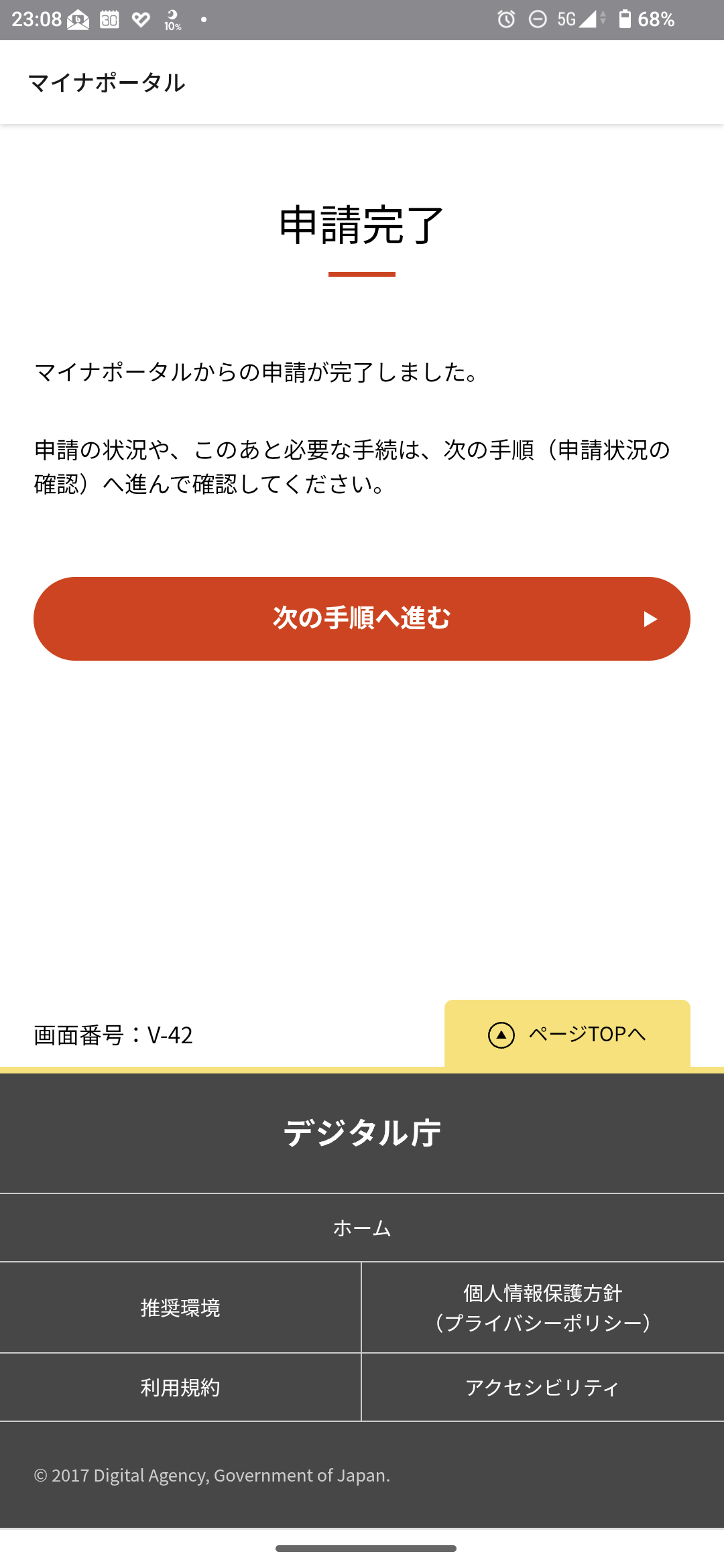
Task: Open the アクセシビリティ page
Action: point(543,1387)
